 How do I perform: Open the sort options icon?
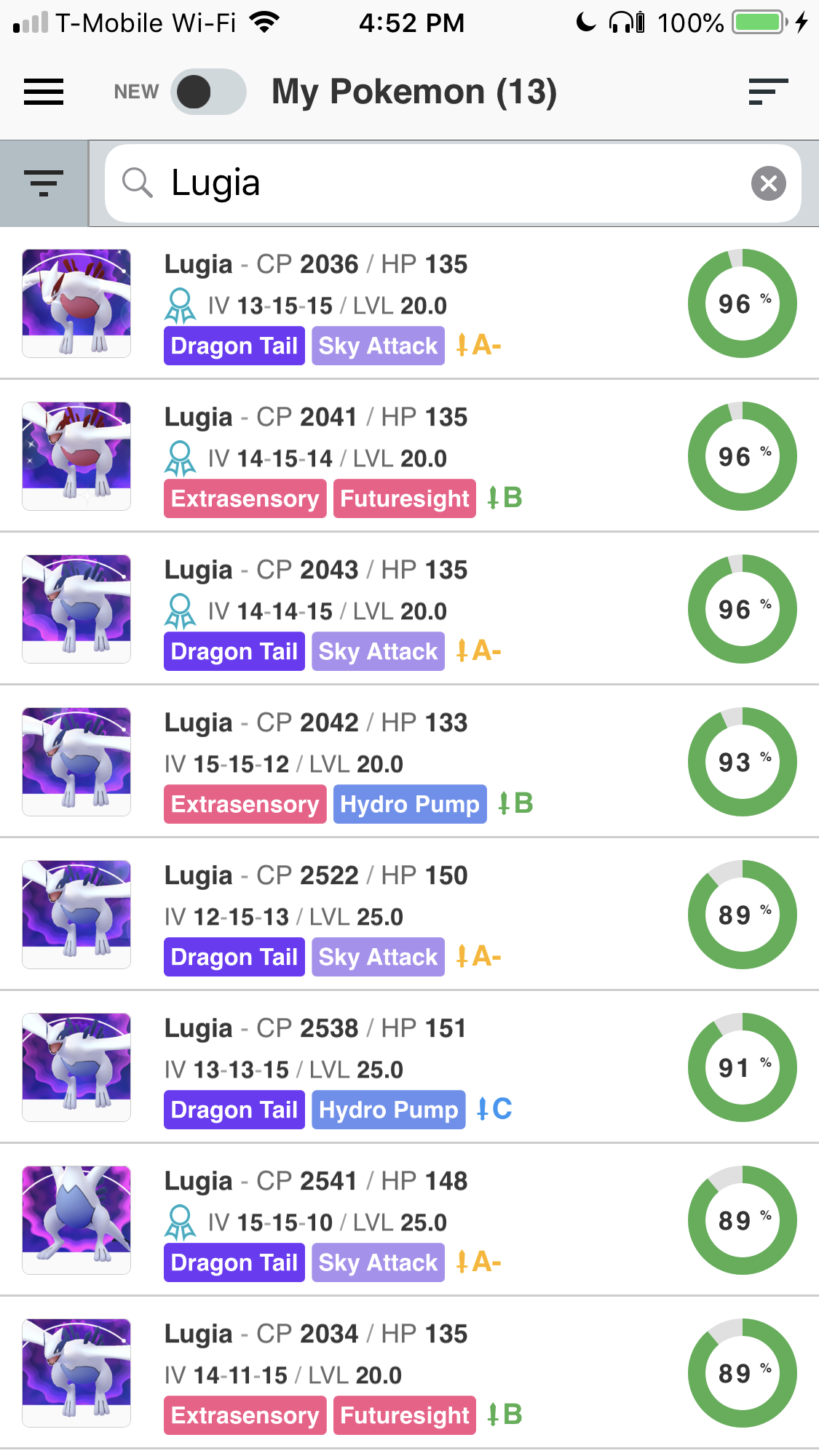768,92
